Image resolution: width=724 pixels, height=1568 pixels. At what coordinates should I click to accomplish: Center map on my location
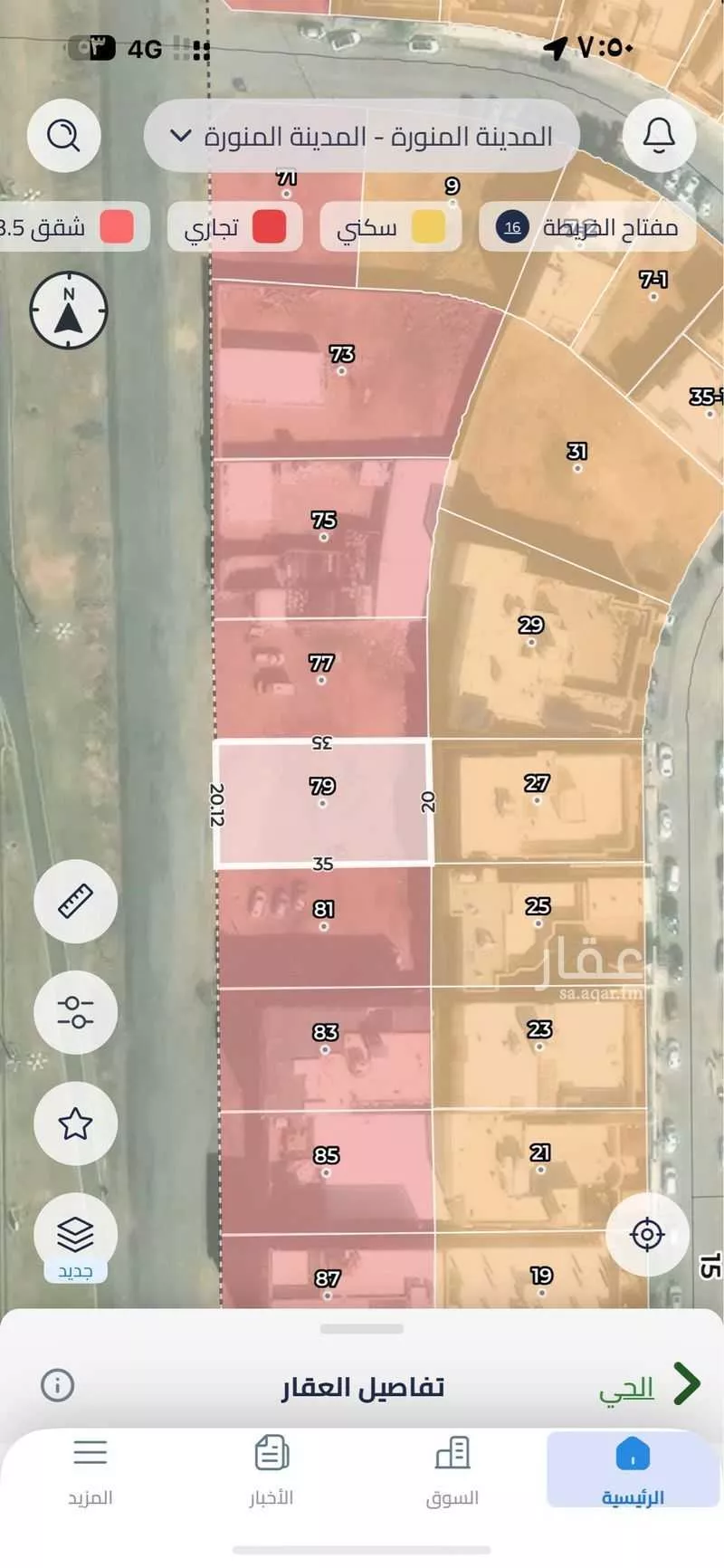[647, 1234]
